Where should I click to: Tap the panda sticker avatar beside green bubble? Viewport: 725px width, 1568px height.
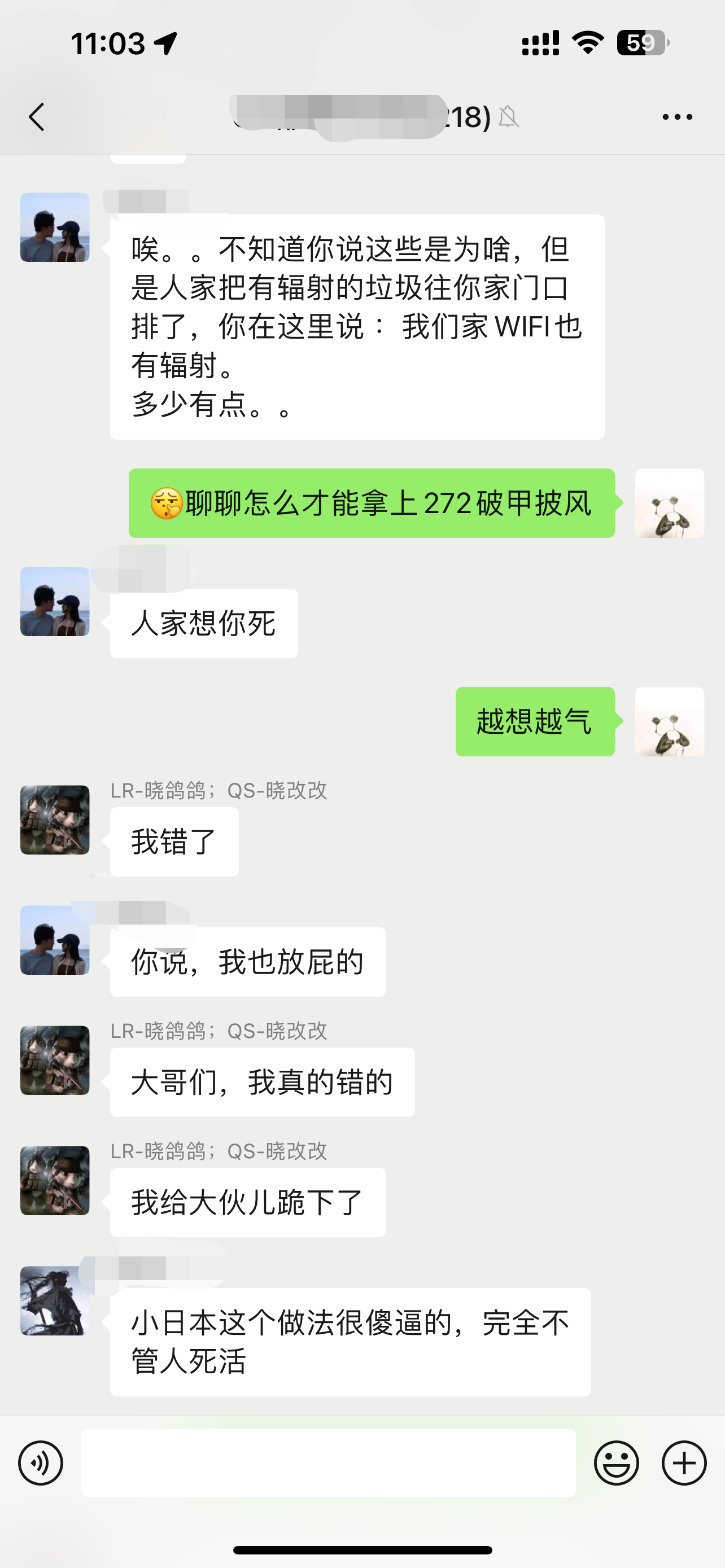coord(670,505)
